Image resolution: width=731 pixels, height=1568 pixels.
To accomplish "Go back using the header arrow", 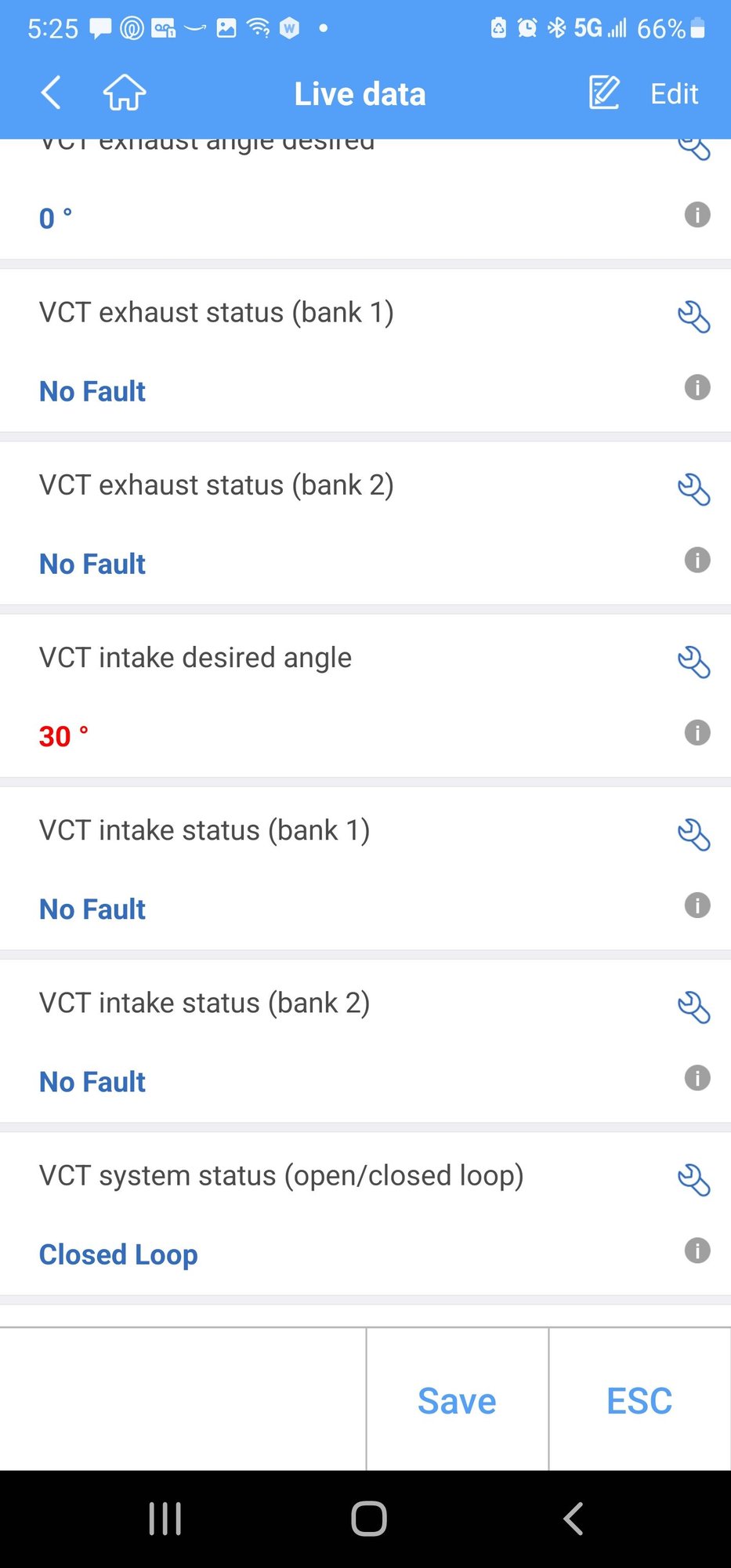I will [51, 93].
